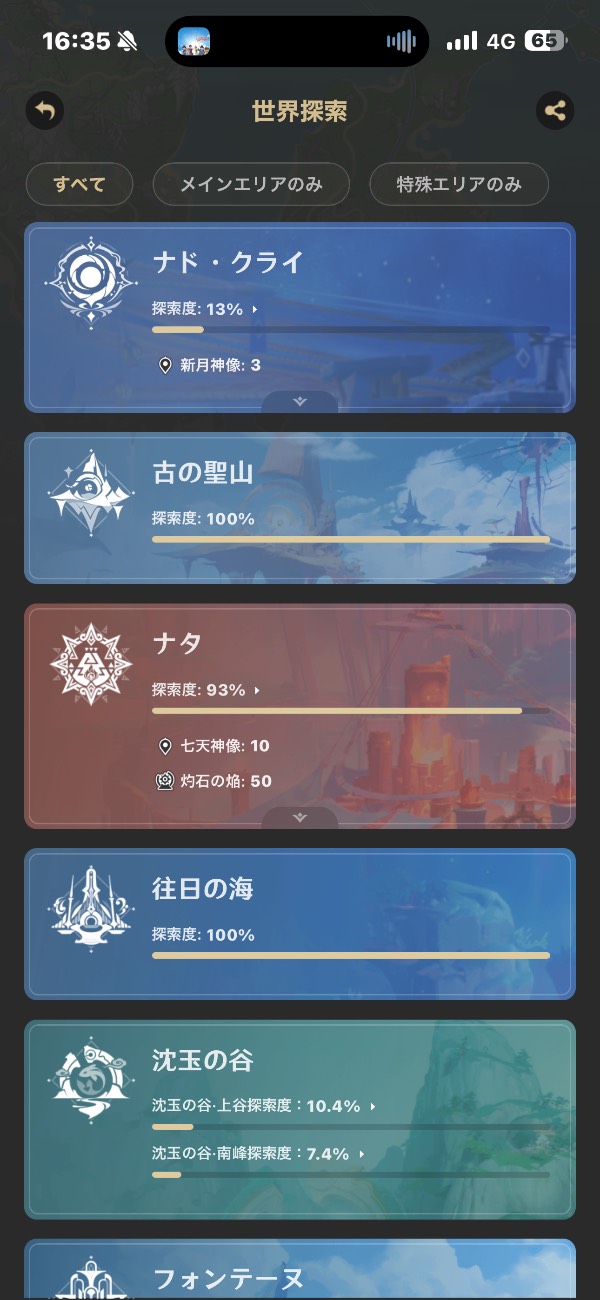
Task: Select the すべて filter tab
Action: pyautogui.click(x=79, y=184)
